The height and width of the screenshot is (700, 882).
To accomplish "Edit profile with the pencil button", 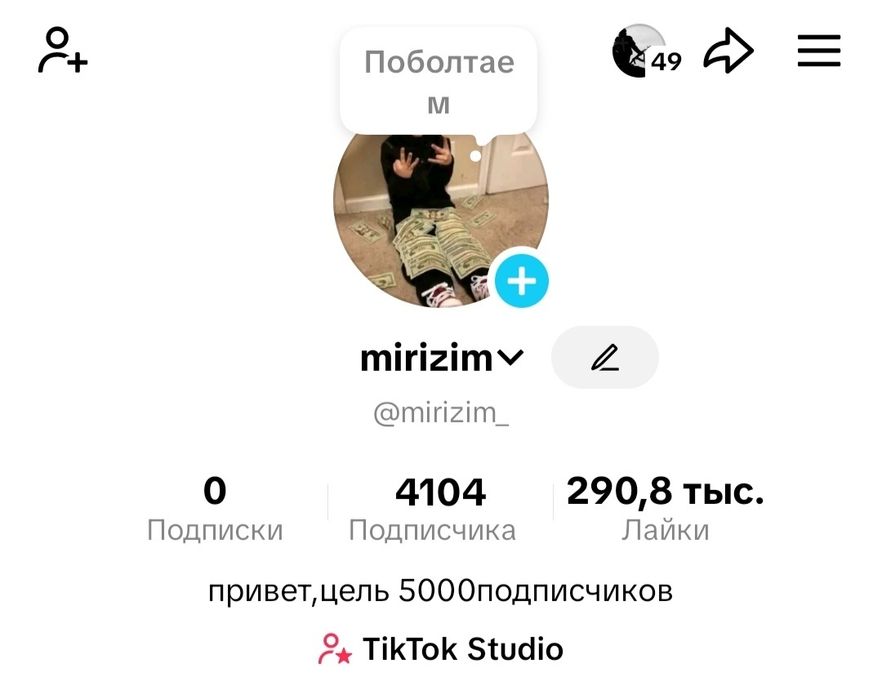I will (605, 357).
